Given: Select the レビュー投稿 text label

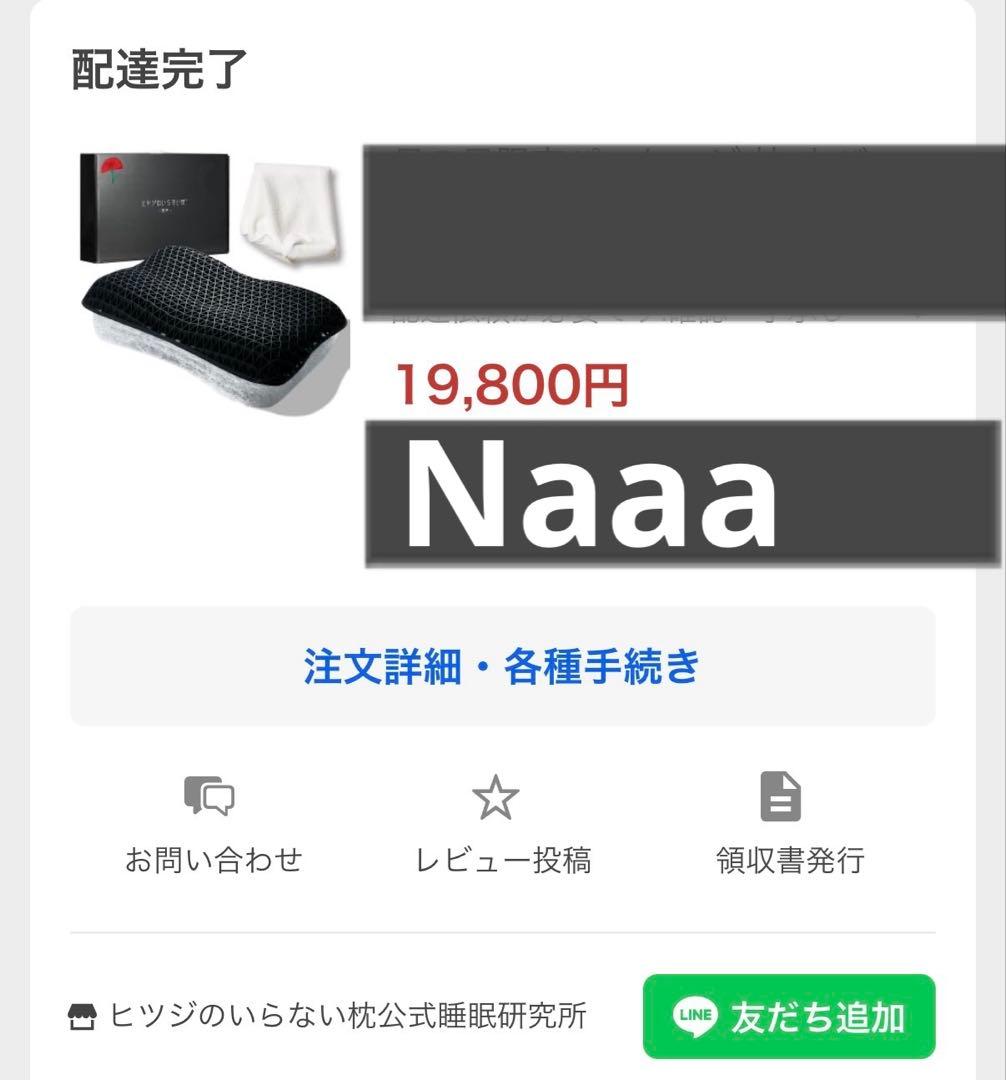Looking at the screenshot, I should [503, 858].
